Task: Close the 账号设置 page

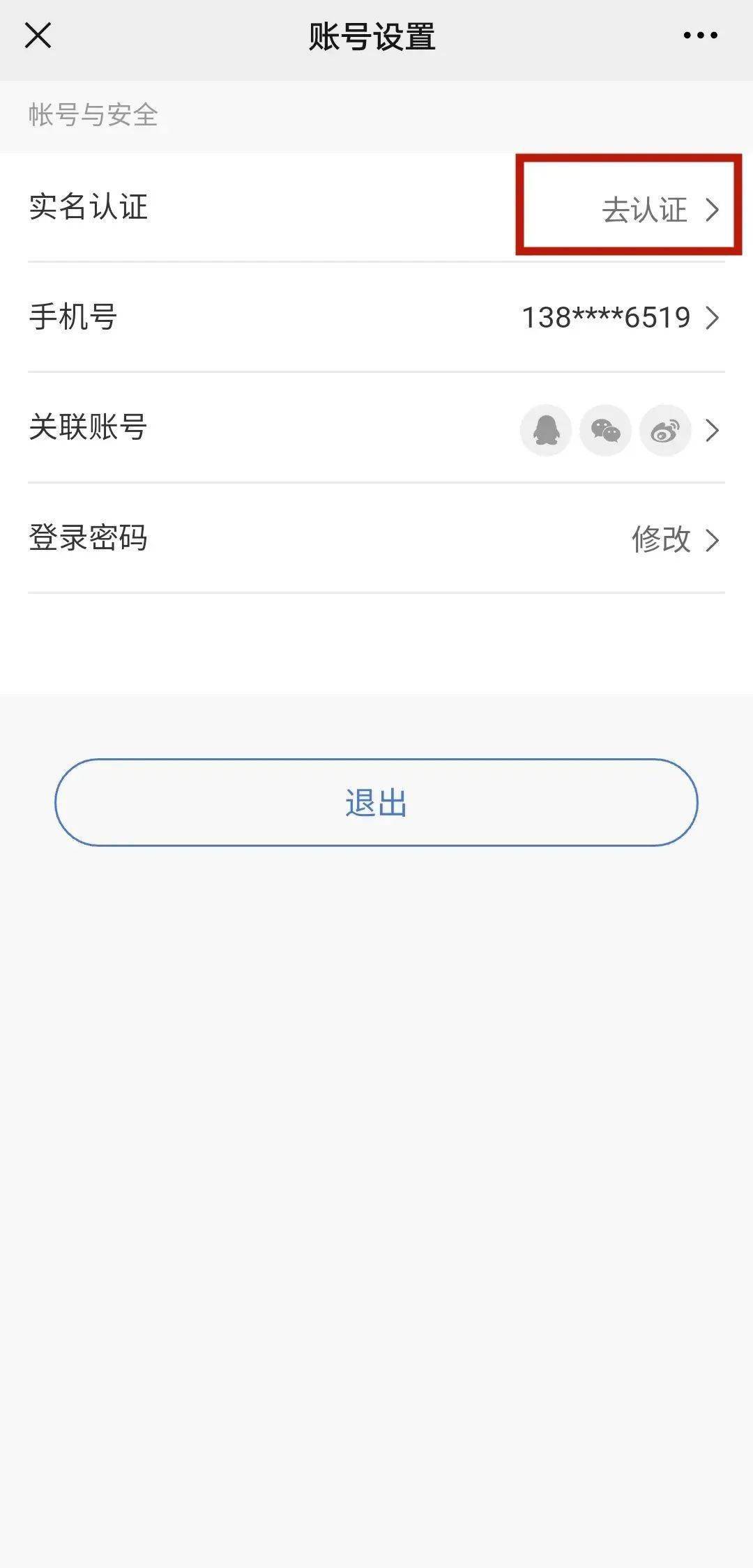Action: point(38,36)
